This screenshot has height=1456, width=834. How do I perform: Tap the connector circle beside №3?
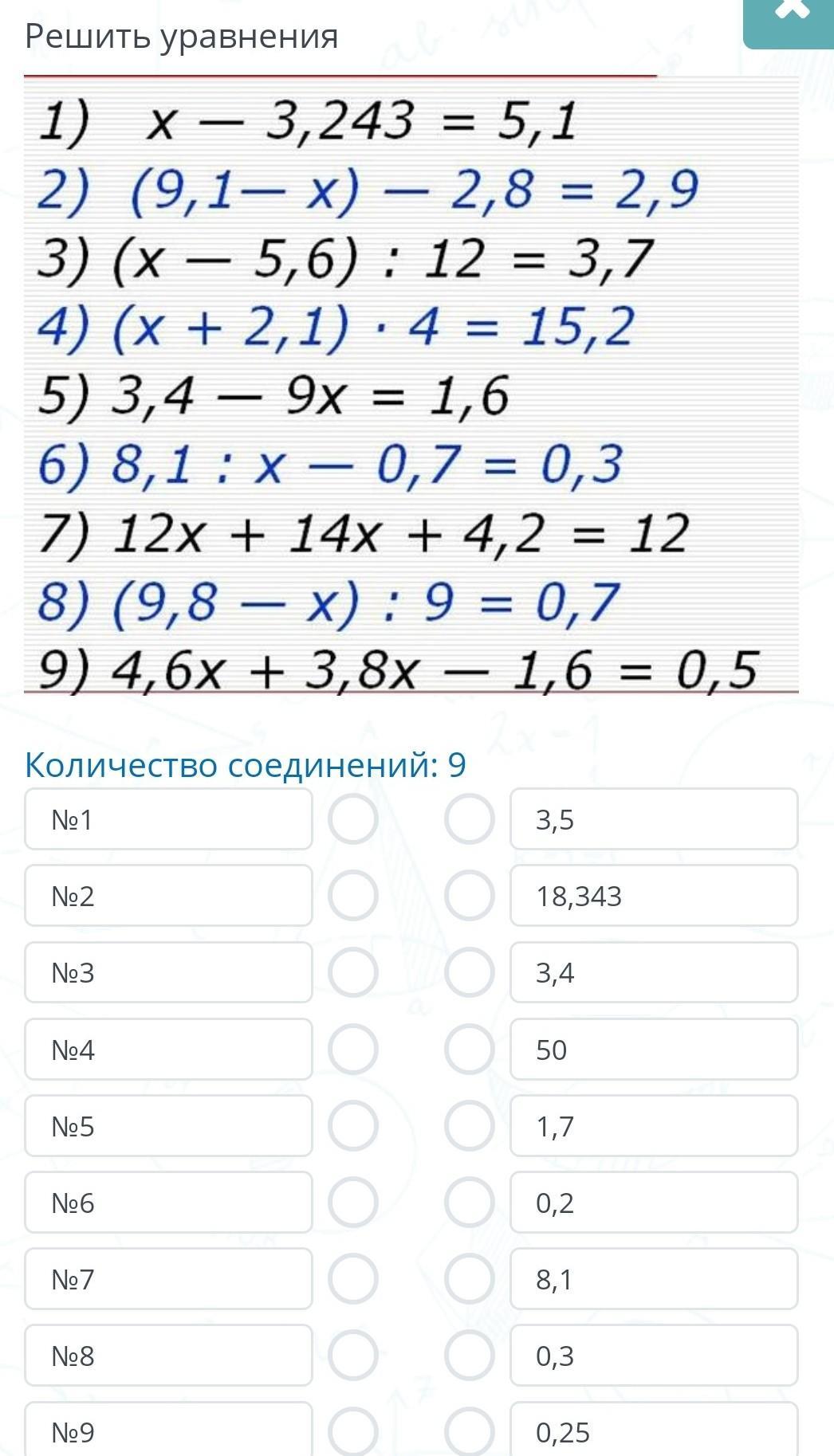click(353, 972)
